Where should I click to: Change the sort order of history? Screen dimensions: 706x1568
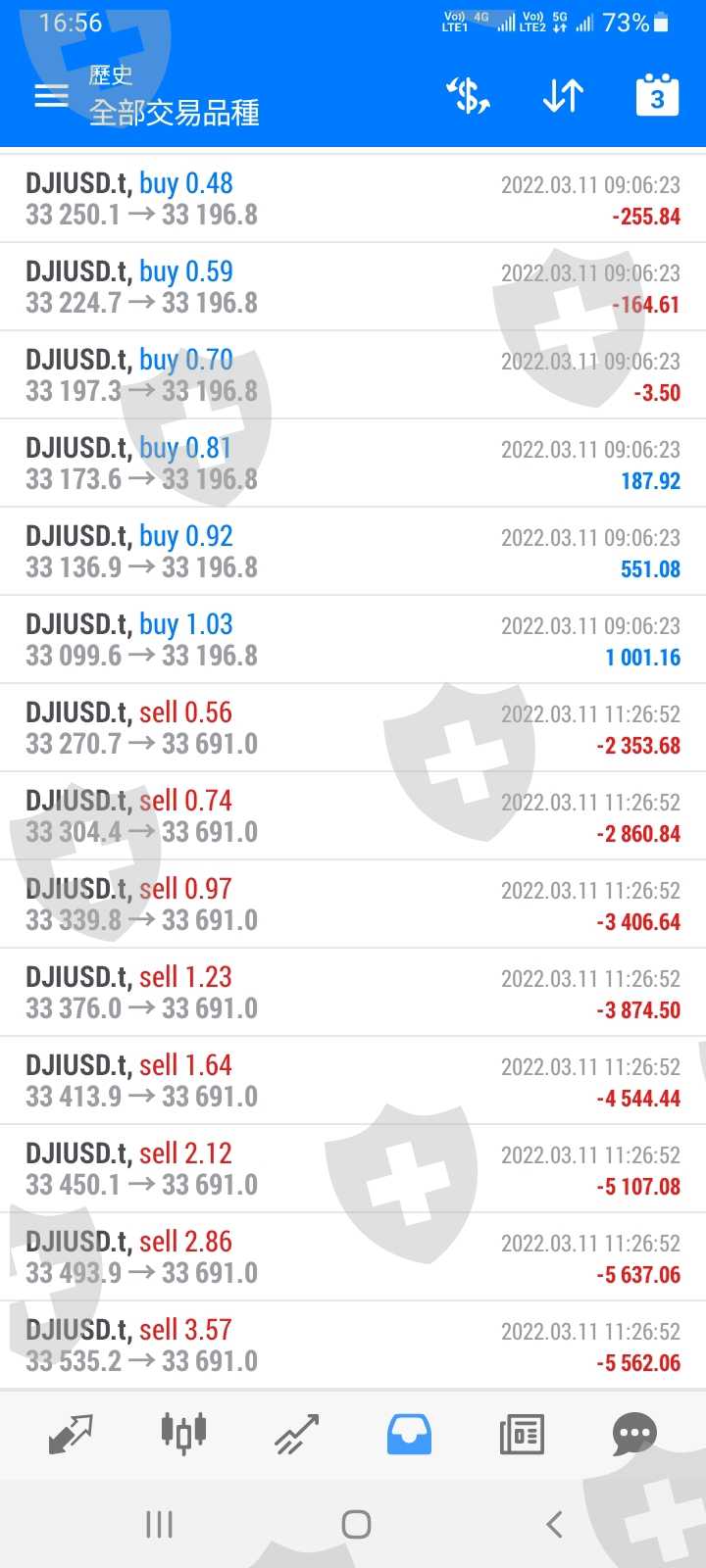pyautogui.click(x=563, y=96)
